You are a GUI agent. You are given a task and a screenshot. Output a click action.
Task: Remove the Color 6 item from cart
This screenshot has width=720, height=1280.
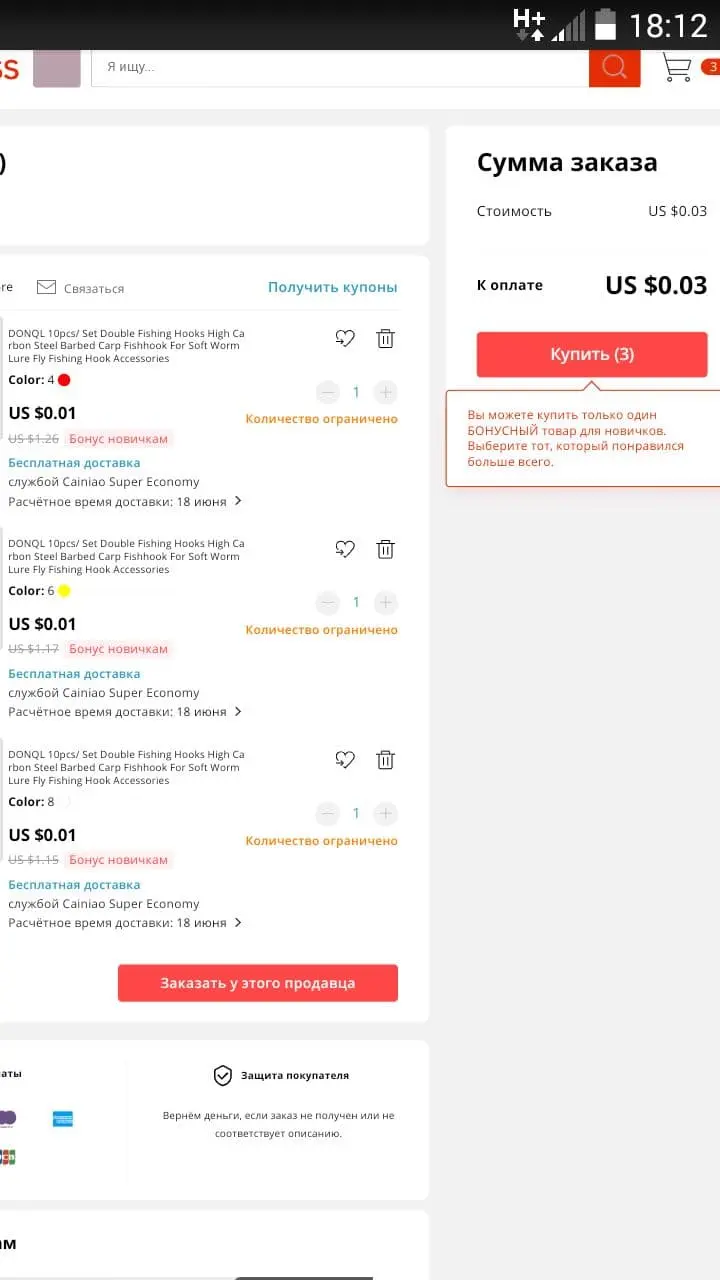[385, 549]
